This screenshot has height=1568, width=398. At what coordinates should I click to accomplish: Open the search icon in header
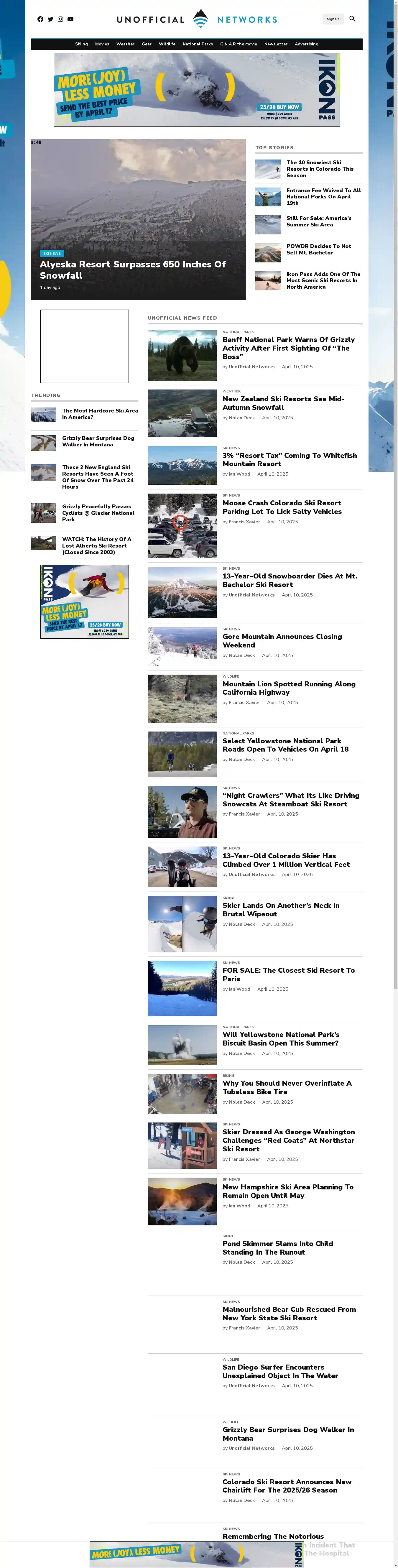(352, 19)
